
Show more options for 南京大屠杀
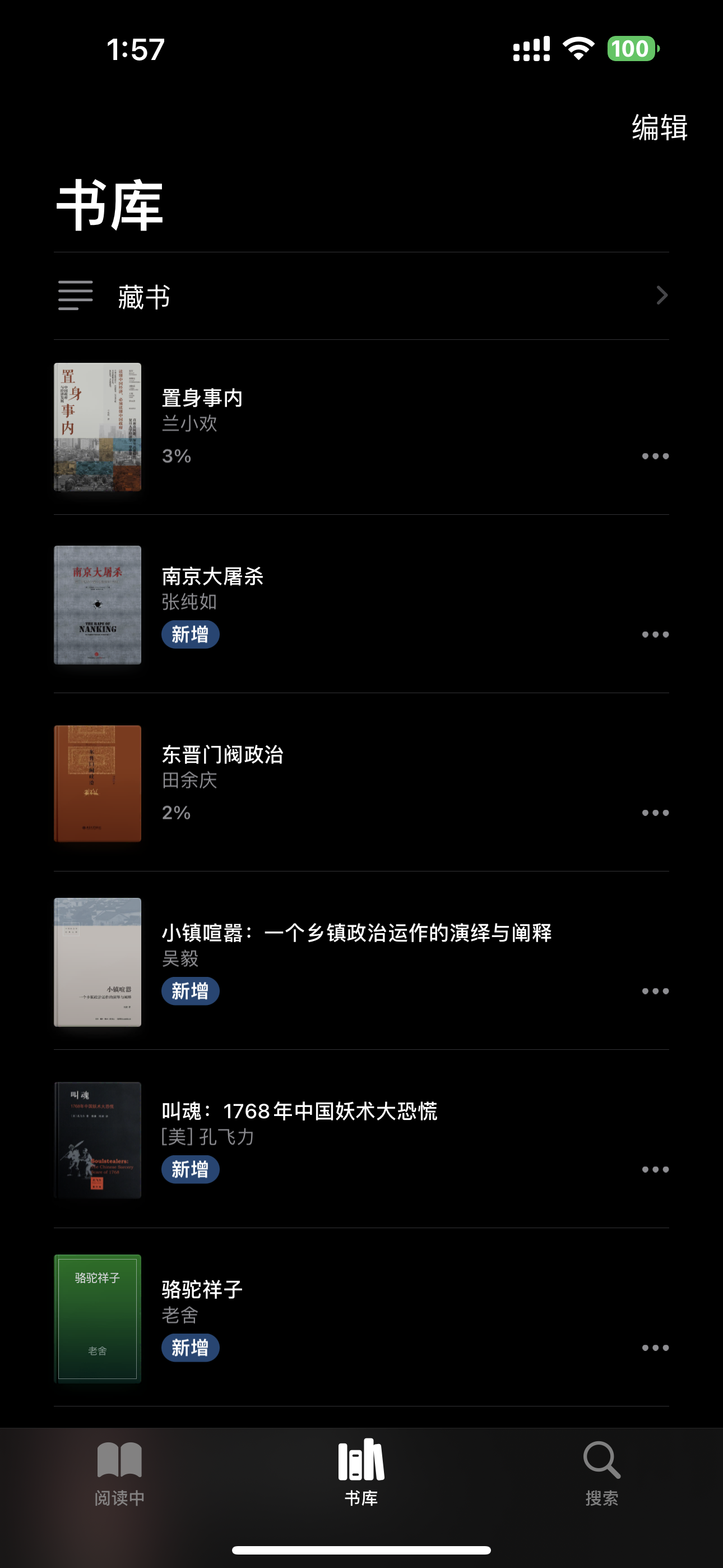[x=655, y=635]
